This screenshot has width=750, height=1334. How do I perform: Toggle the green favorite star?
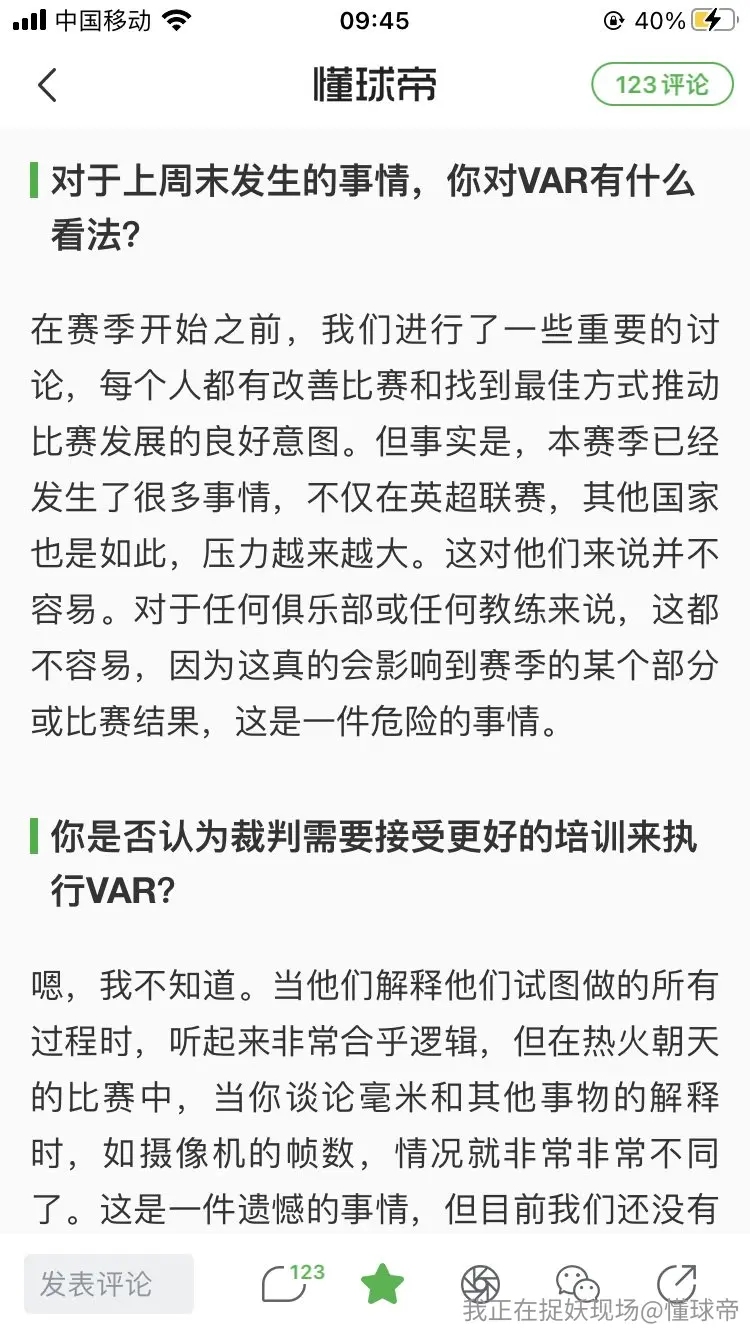[x=383, y=1283]
